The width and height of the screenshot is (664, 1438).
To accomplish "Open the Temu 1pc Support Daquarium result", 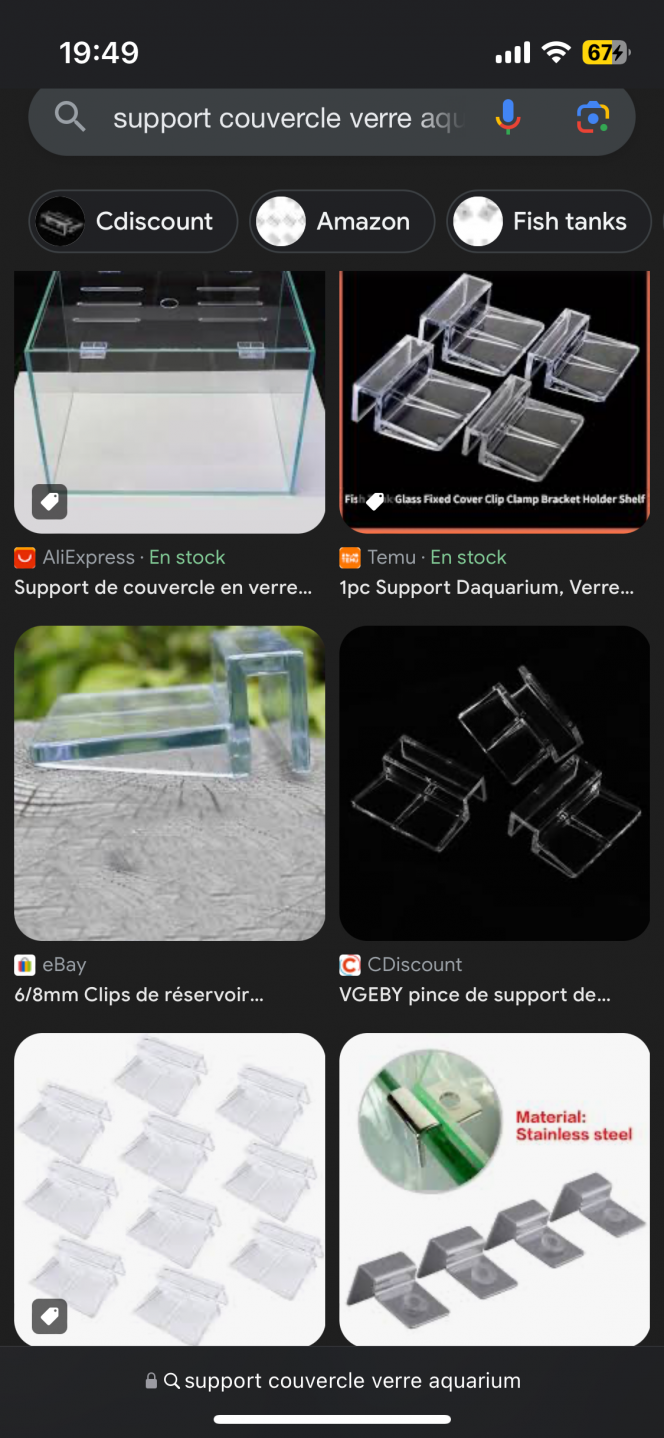I will [494, 400].
